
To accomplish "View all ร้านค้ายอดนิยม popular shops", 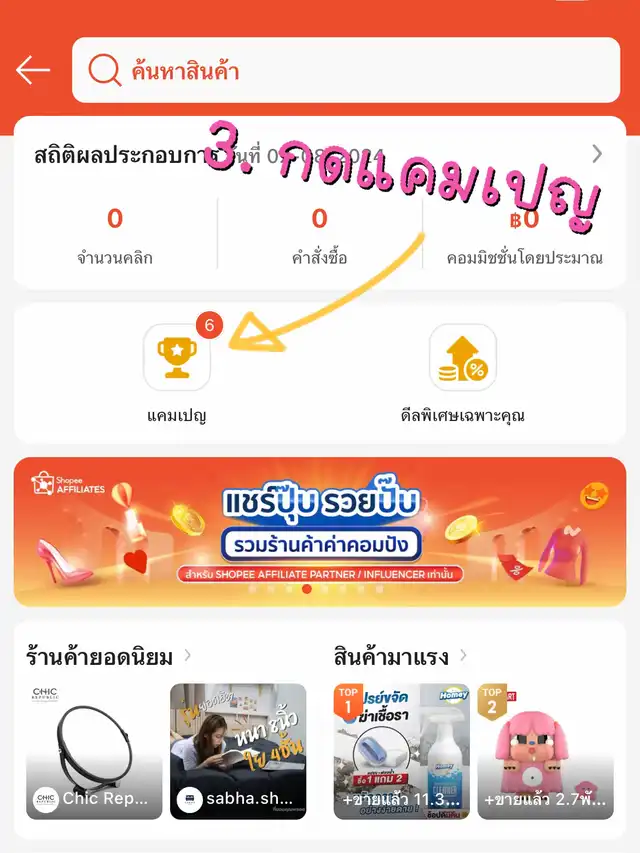I will [188, 656].
